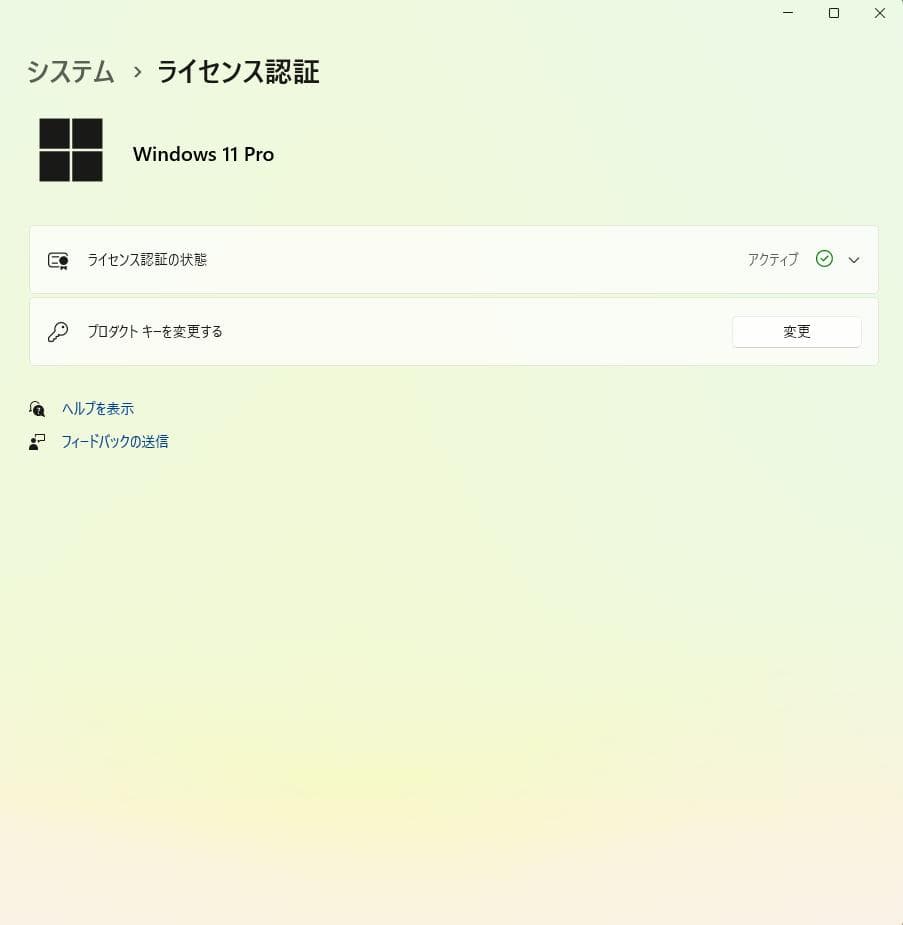Expand the ライセンス認証の状態 row
The width and height of the screenshot is (903, 925).
[853, 260]
